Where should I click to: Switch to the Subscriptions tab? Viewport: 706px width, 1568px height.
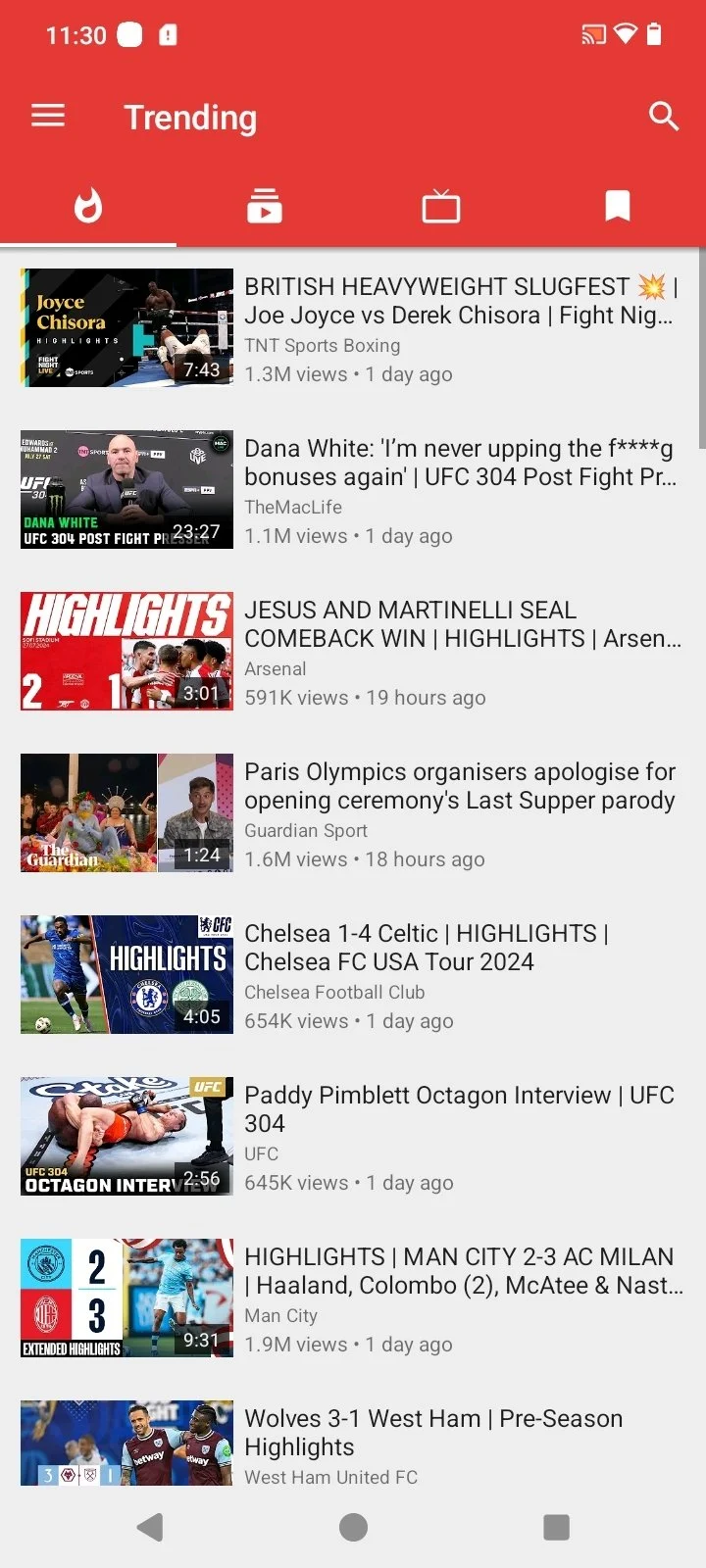coord(265,206)
